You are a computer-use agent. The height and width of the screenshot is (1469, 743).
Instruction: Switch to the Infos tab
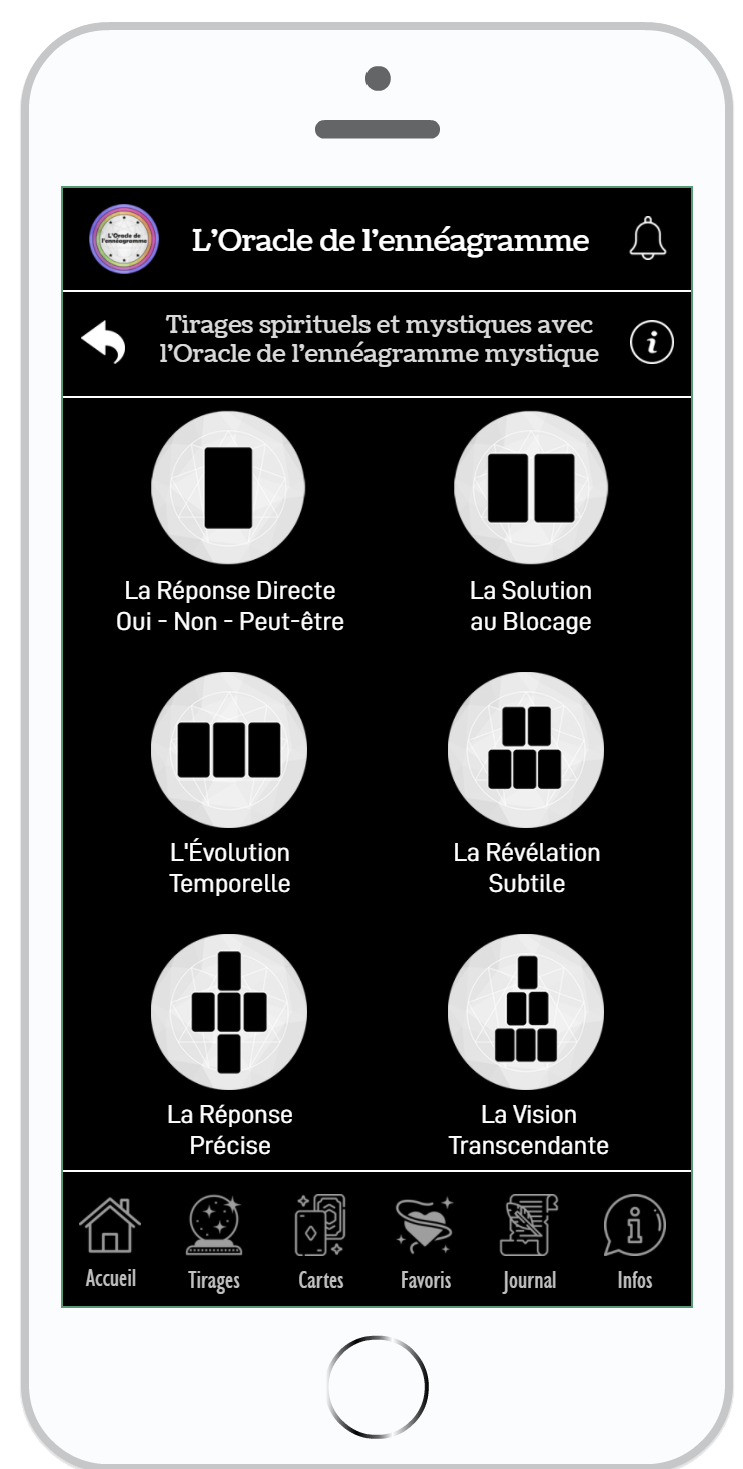click(635, 1242)
